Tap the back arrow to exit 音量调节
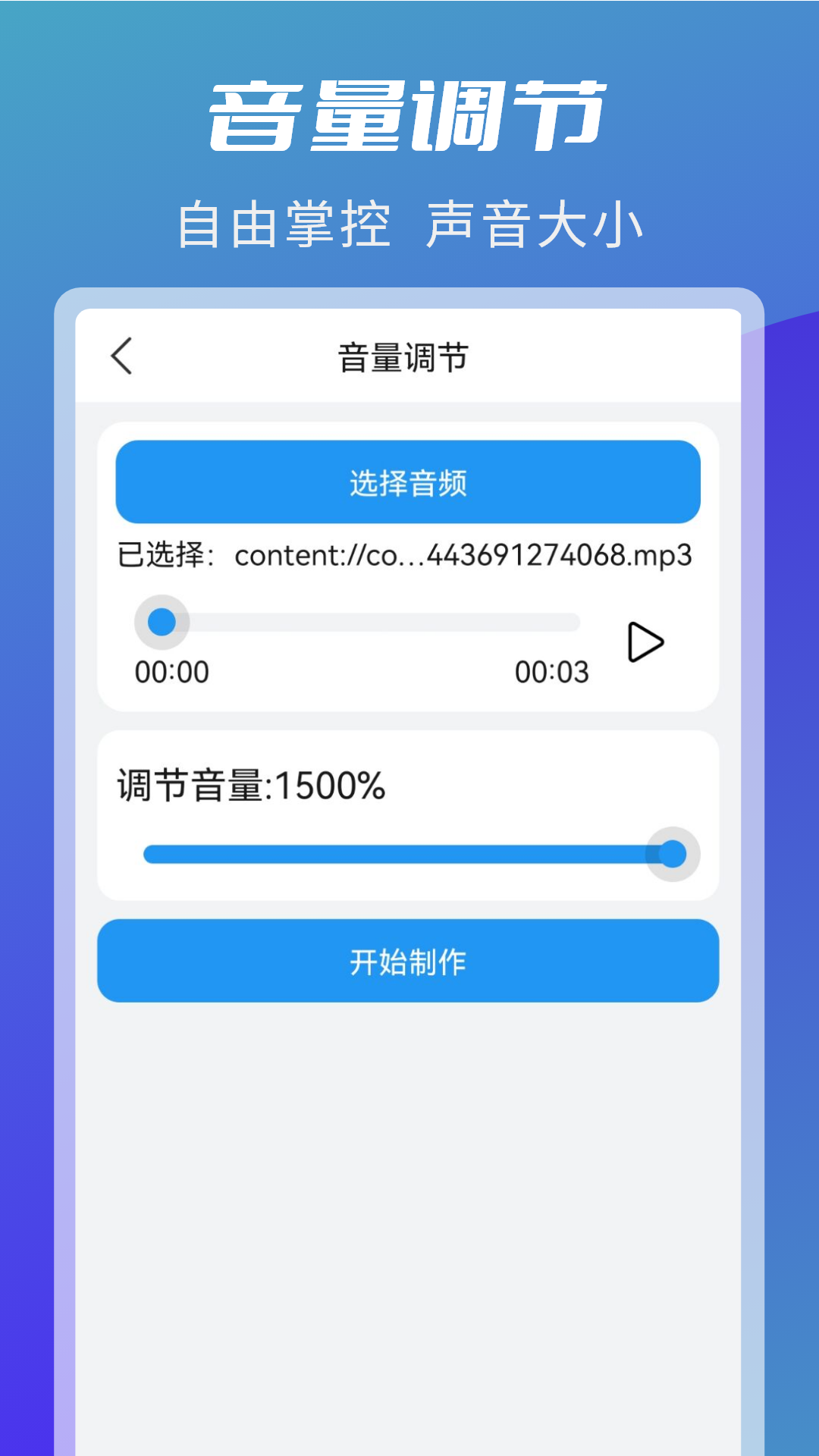 [x=123, y=356]
